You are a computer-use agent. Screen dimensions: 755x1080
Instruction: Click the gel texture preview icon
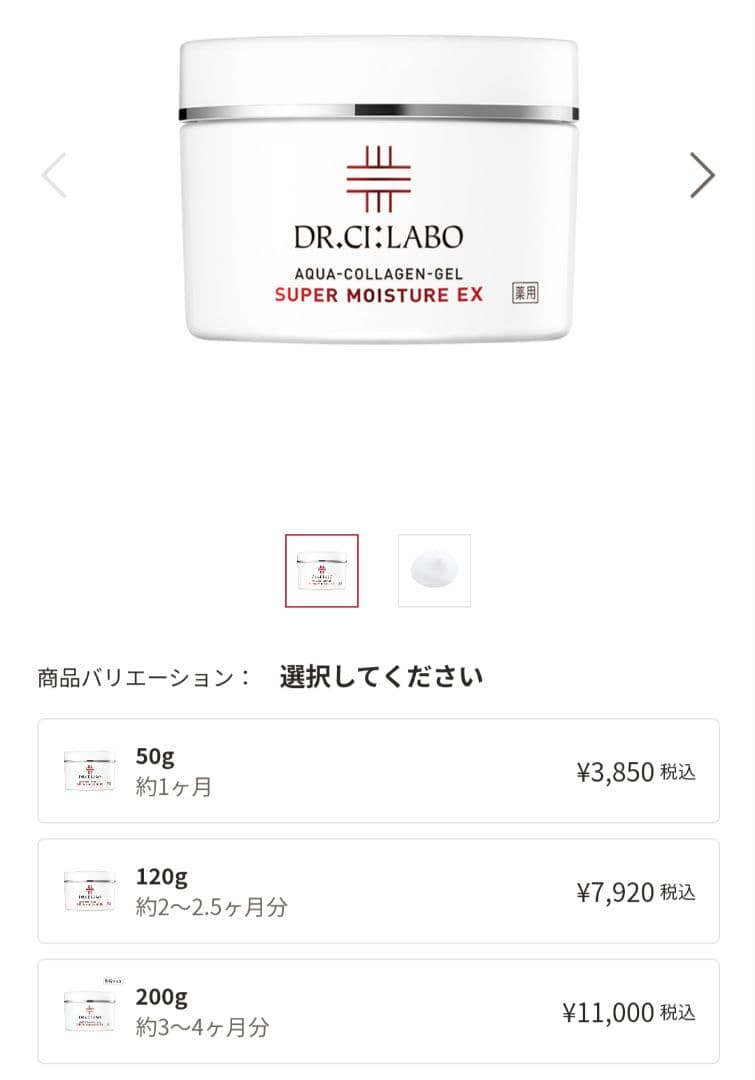click(x=434, y=569)
